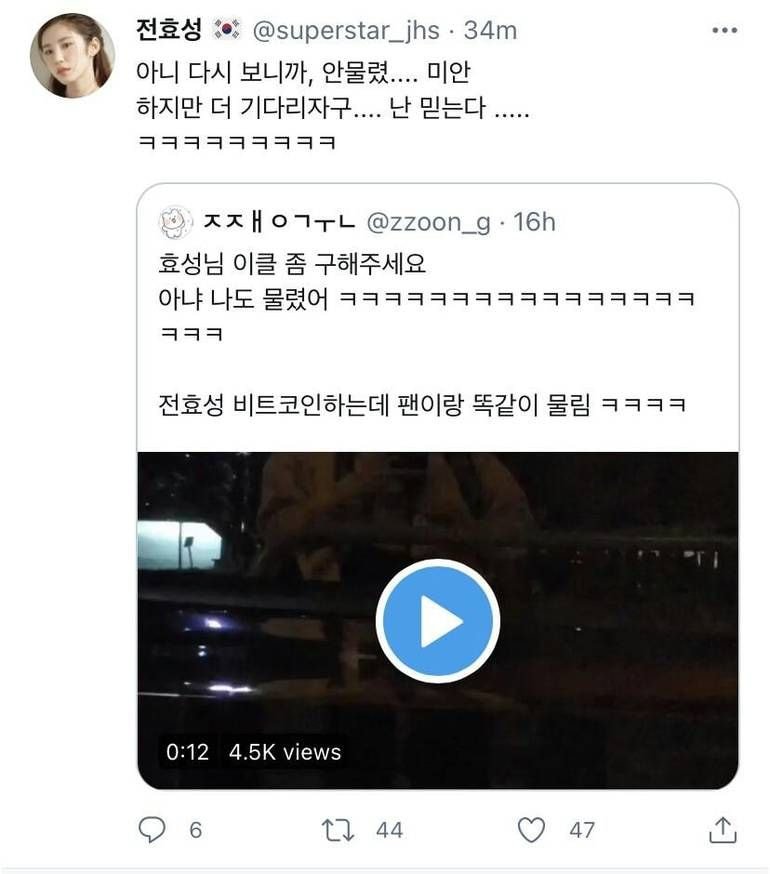Play the quoted tweet's video
The height and width of the screenshot is (874, 770).
click(x=437, y=621)
